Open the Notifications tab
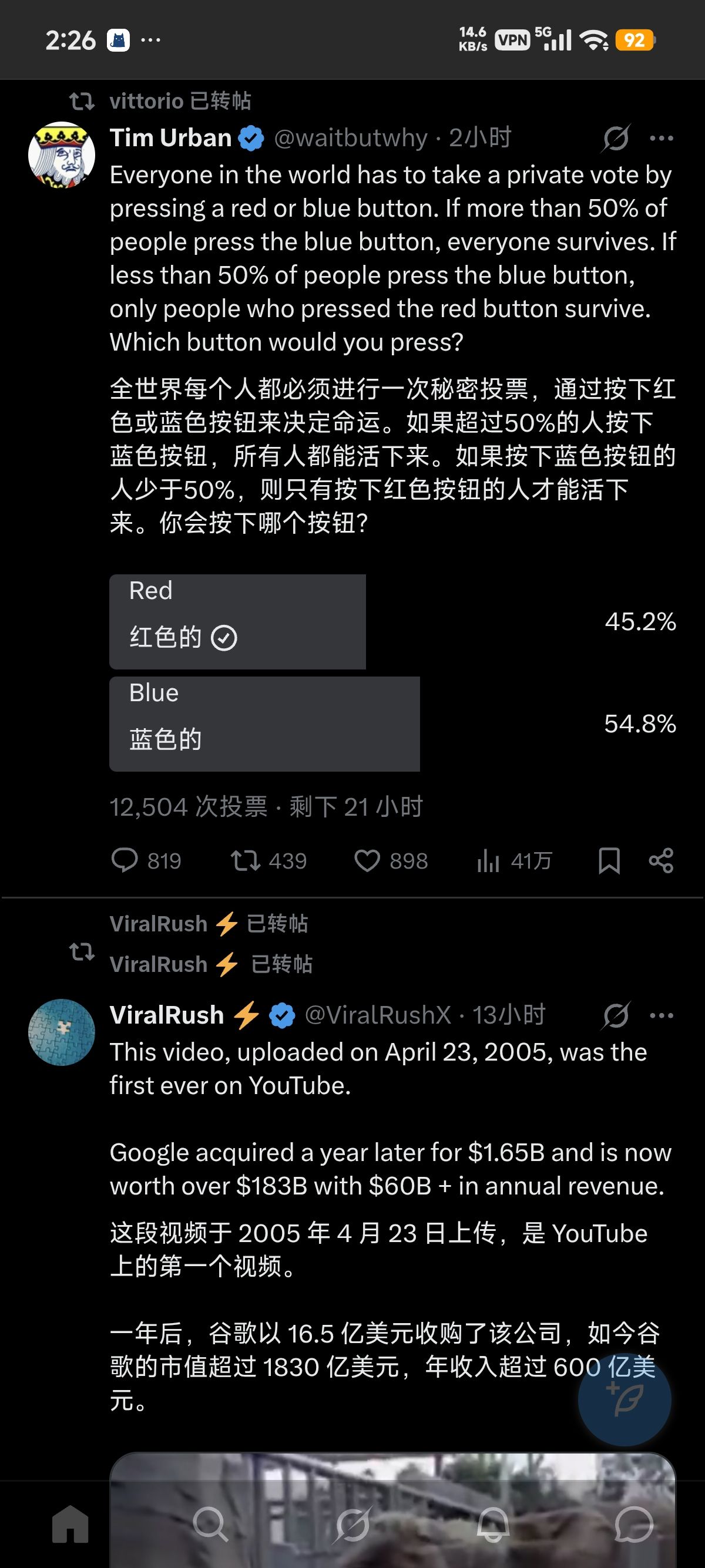 point(493,1523)
